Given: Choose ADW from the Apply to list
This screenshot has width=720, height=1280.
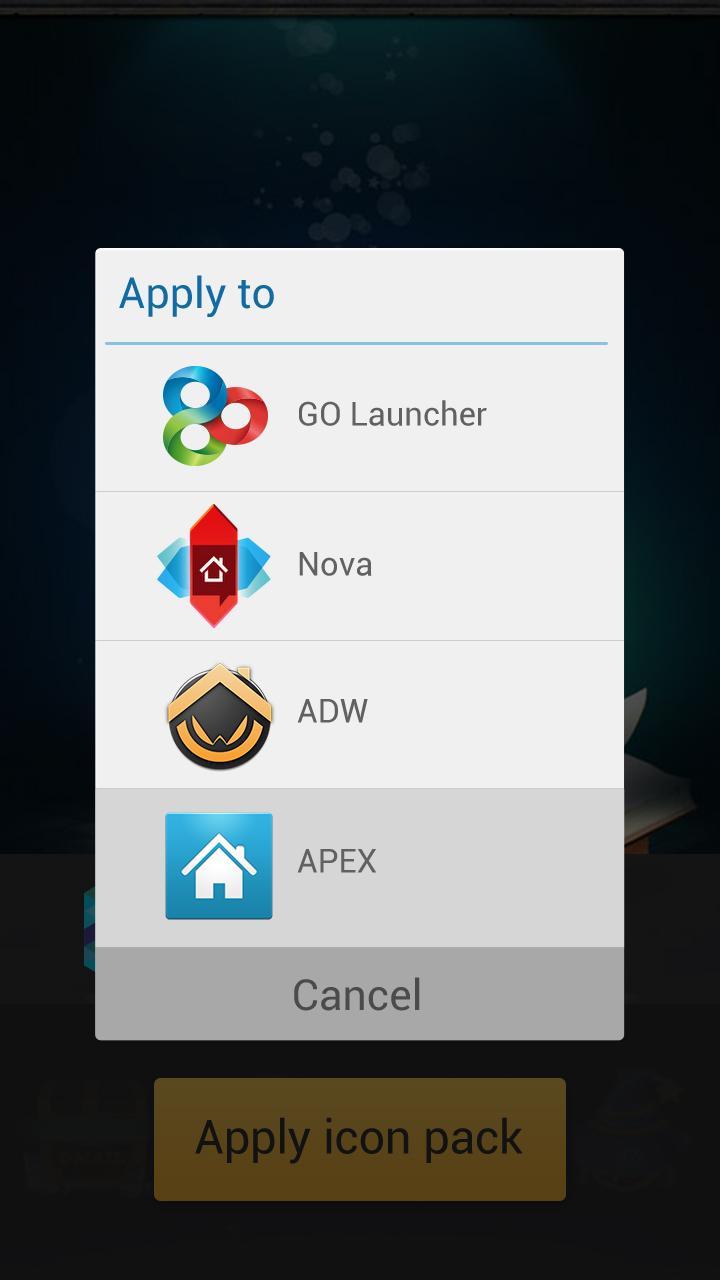Looking at the screenshot, I should (x=360, y=712).
